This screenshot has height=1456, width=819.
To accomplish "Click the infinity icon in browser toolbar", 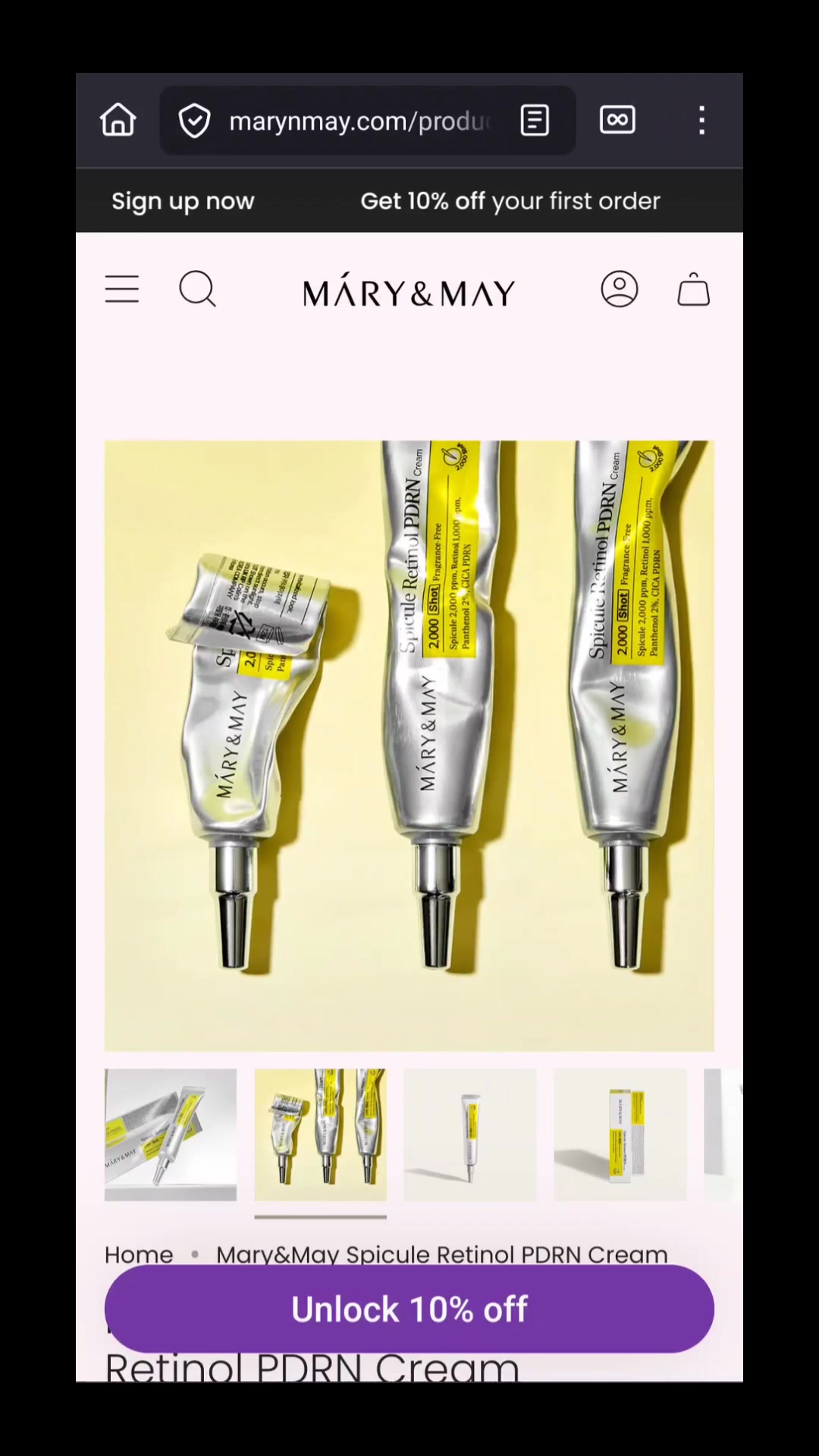I will pos(617,121).
